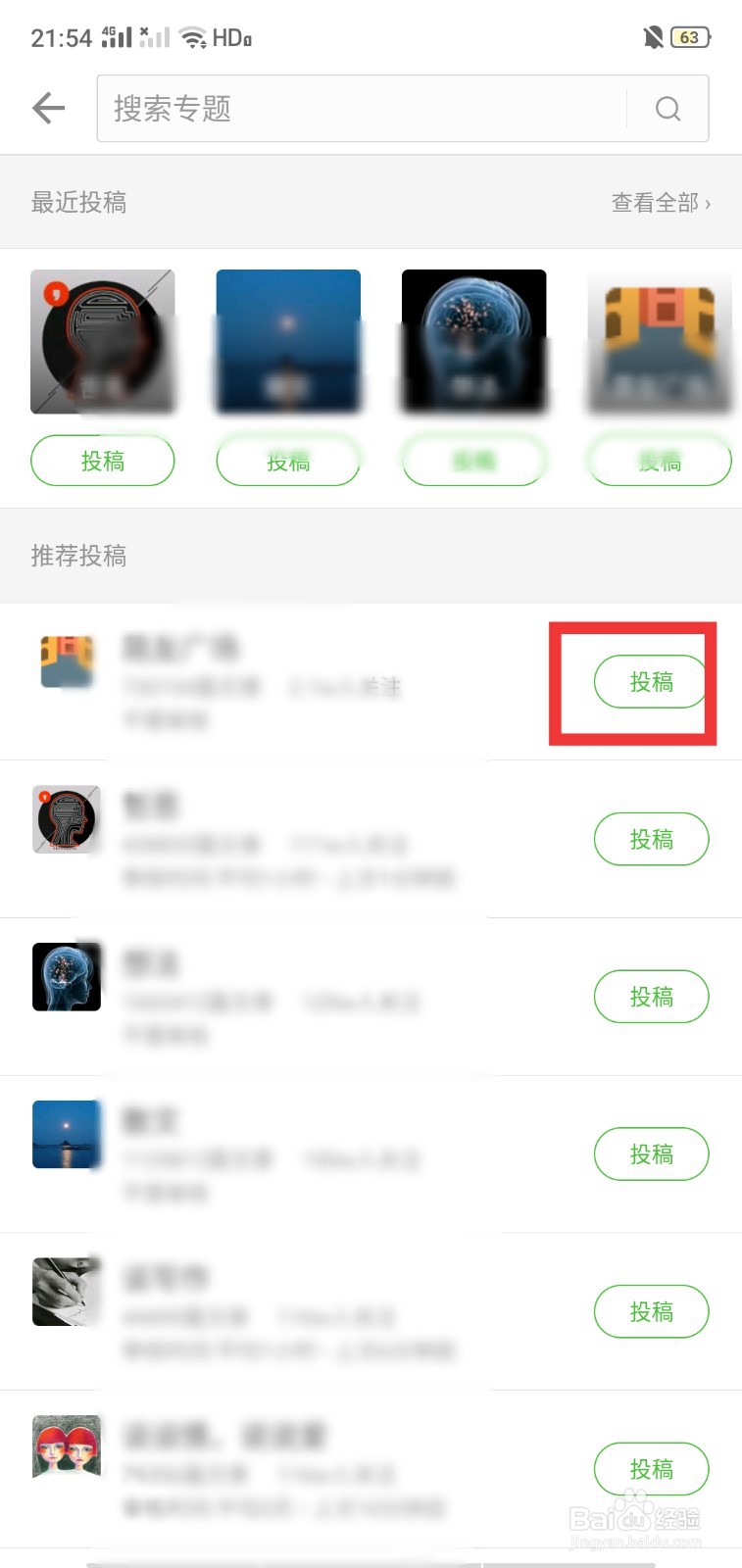The image size is (742, 1568).
Task: Open the hand-writing photo topic row
Action: [371, 1311]
